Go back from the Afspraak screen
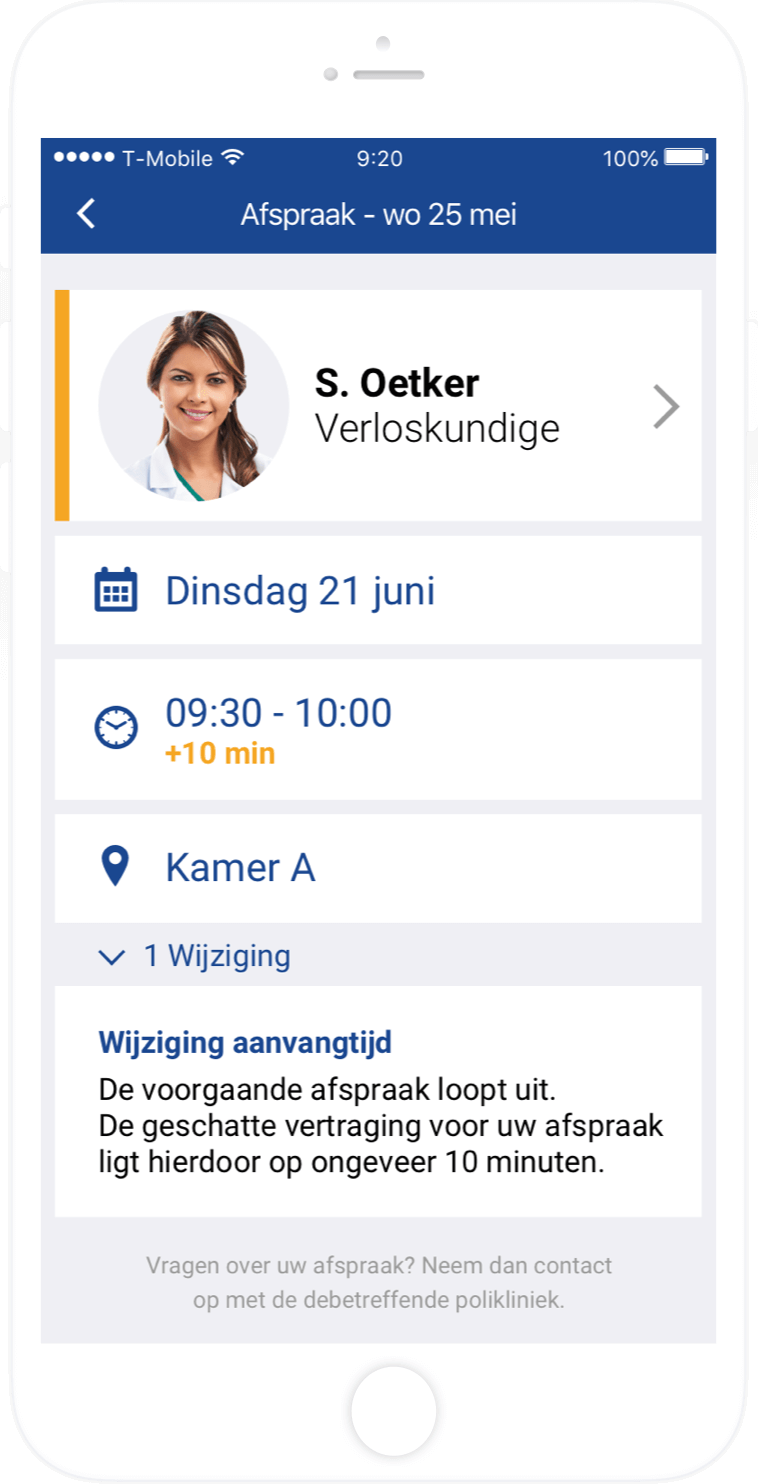 tap(86, 214)
